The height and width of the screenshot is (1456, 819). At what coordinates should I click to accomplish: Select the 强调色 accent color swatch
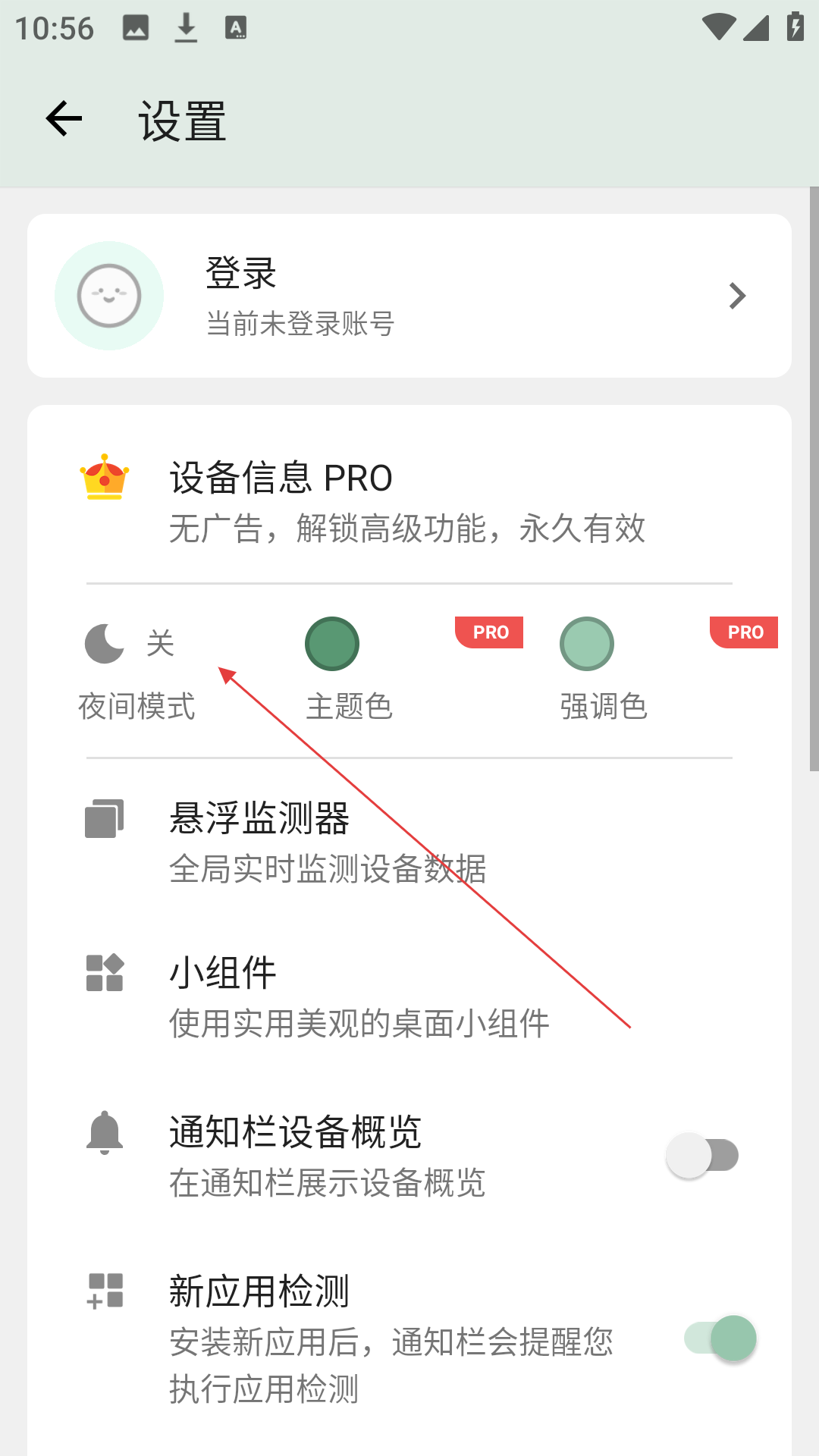coord(587,644)
